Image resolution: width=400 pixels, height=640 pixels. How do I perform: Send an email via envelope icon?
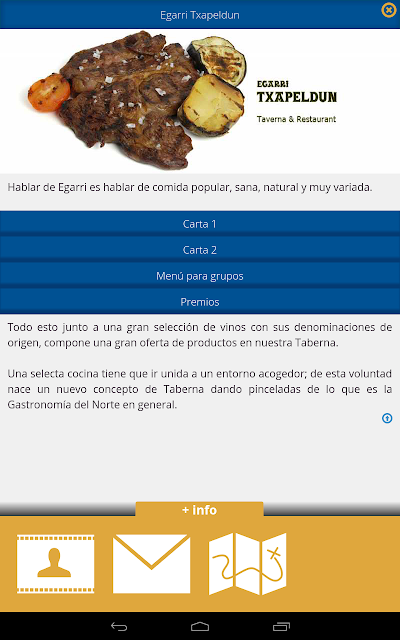pos(151,564)
